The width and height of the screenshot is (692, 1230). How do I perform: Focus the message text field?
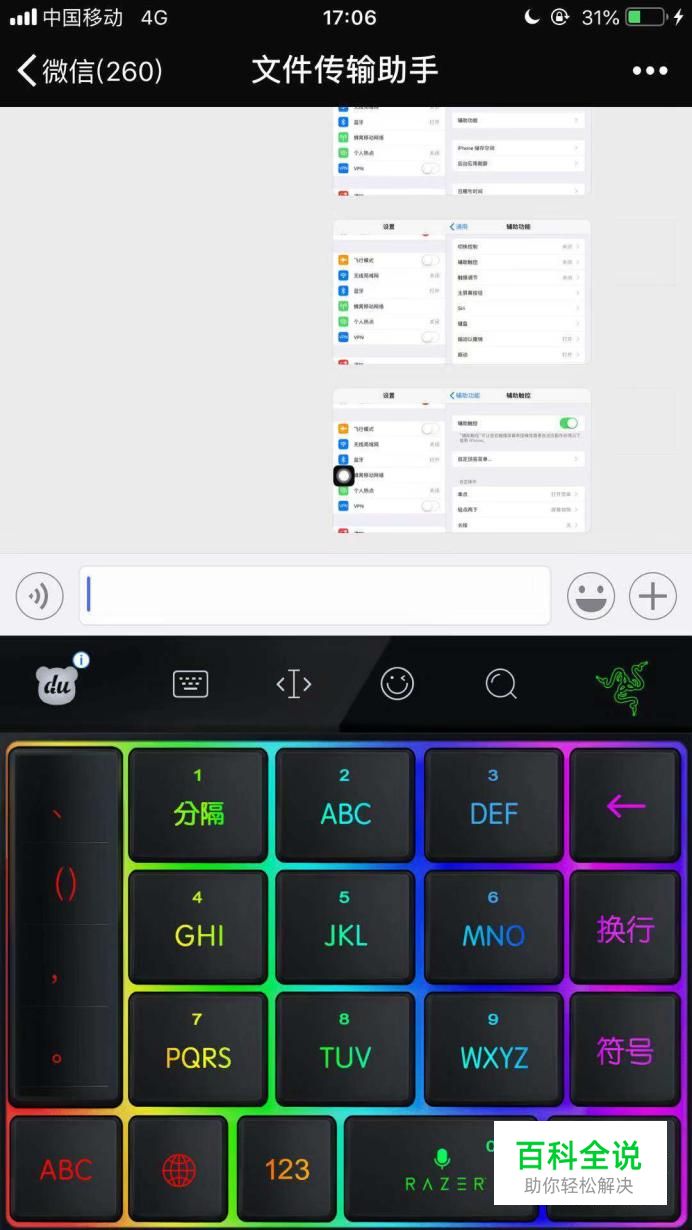pos(315,596)
